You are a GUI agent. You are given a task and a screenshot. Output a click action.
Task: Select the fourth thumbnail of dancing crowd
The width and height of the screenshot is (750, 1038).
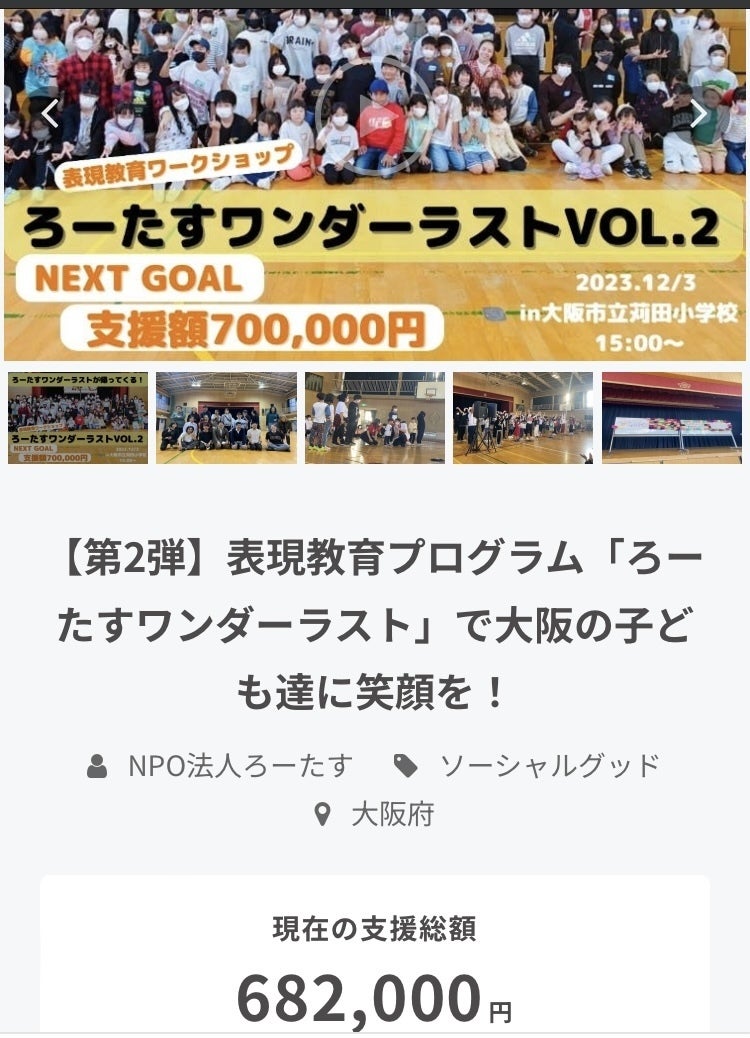coord(523,418)
